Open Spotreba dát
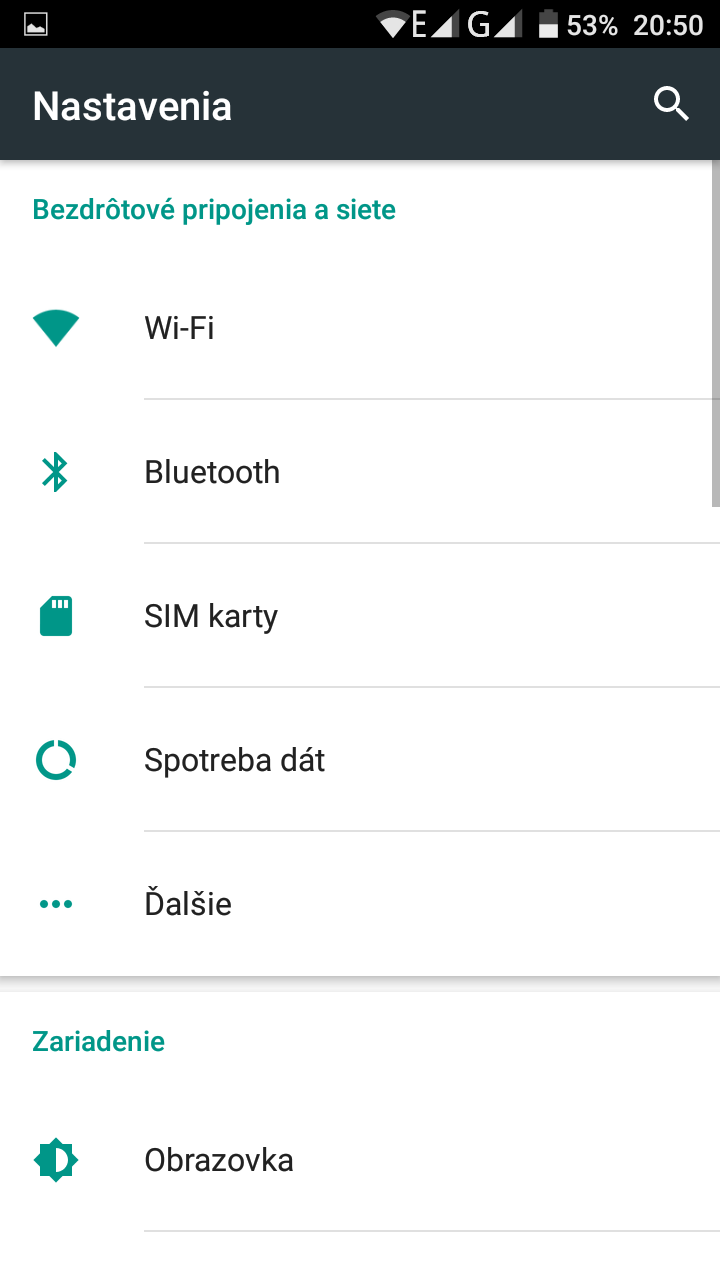Screen dimensions: 720x1280 click(360, 760)
